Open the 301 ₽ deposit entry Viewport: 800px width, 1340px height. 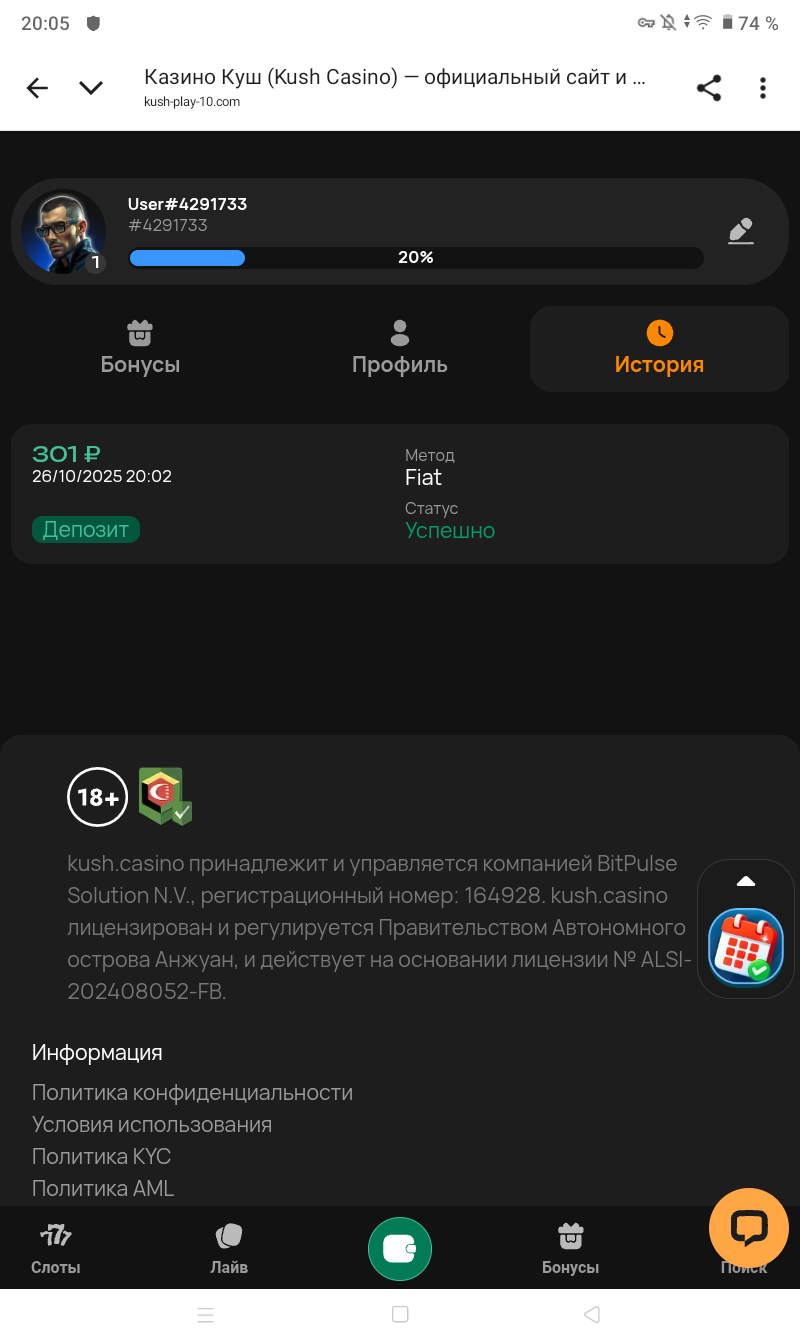point(399,493)
